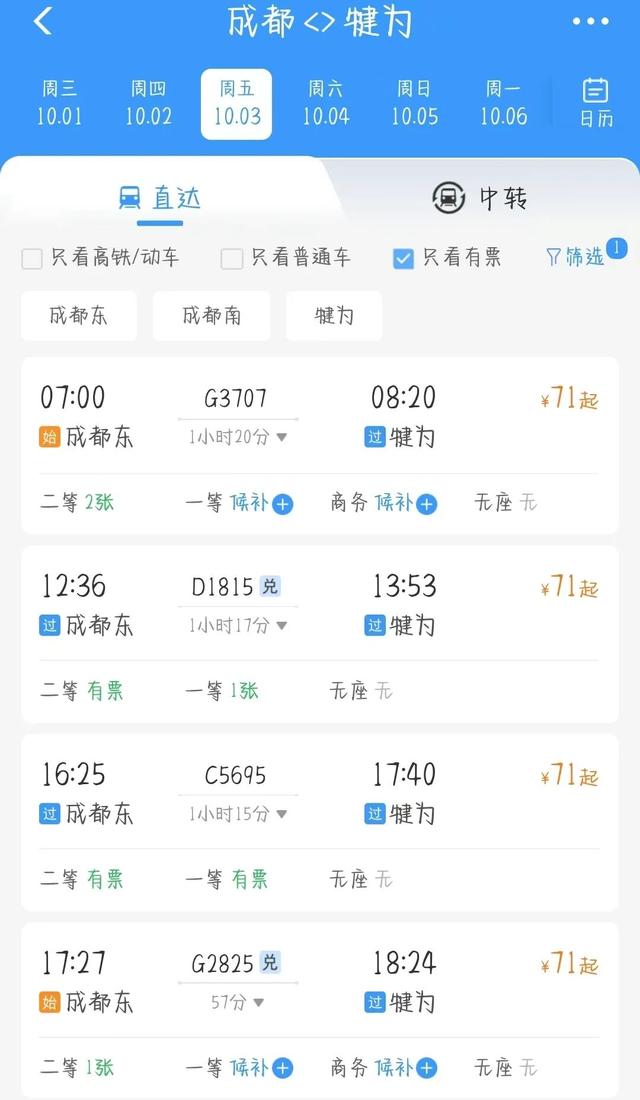The height and width of the screenshot is (1100, 640).
Task: Go back using the top-left arrow
Action: pos(42,21)
